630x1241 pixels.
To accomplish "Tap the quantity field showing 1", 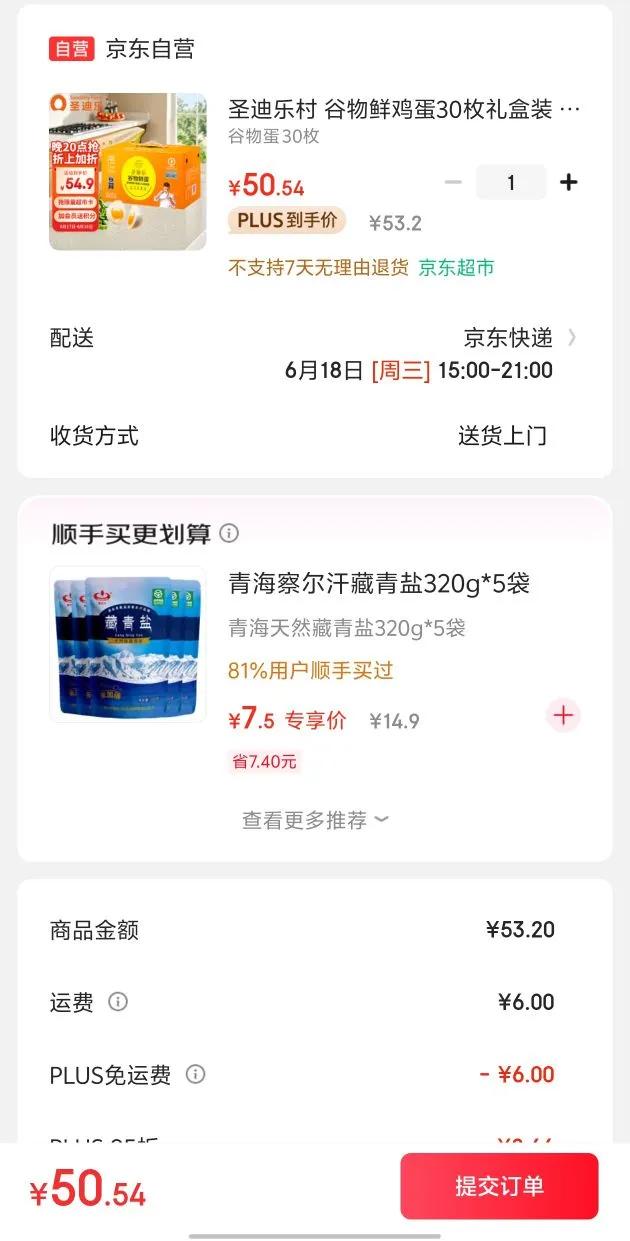I will coord(511,182).
